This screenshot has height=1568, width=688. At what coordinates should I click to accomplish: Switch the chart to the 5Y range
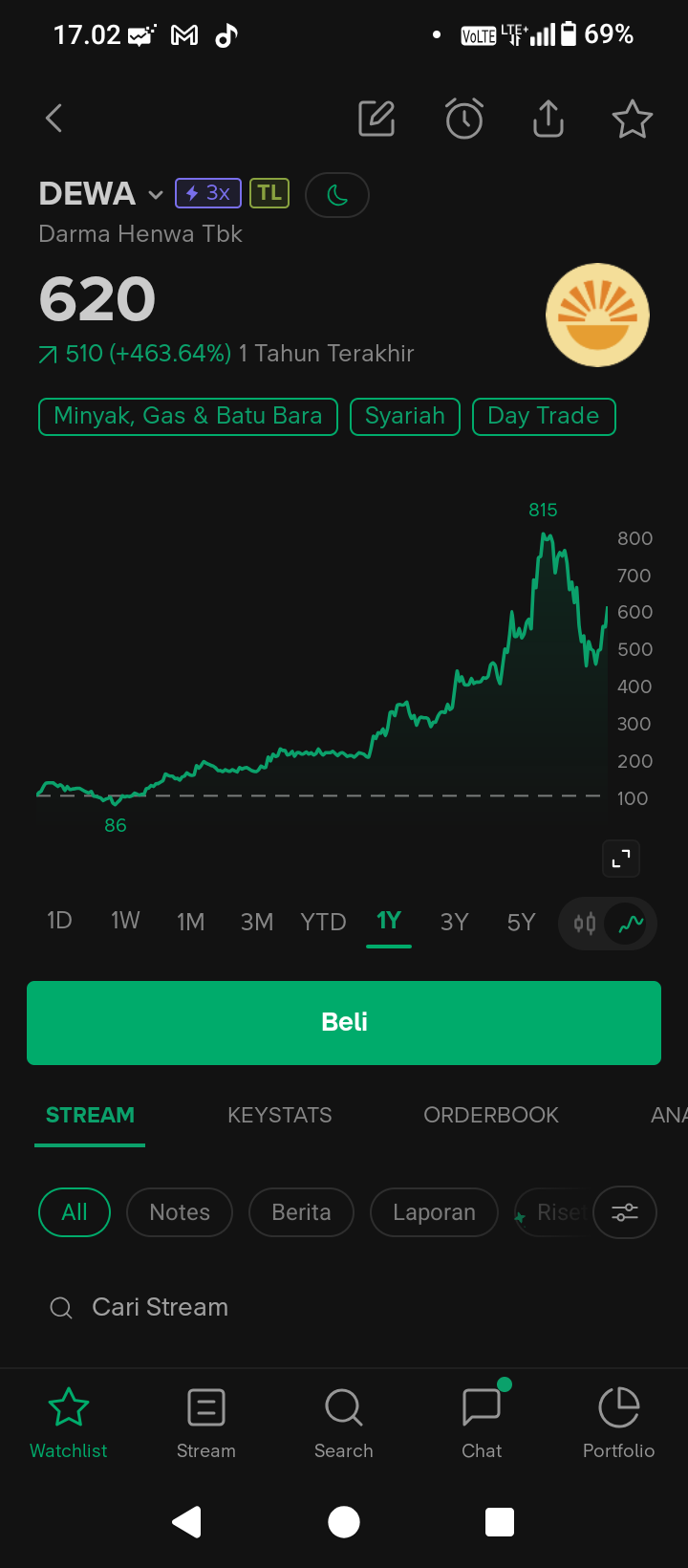tap(521, 922)
